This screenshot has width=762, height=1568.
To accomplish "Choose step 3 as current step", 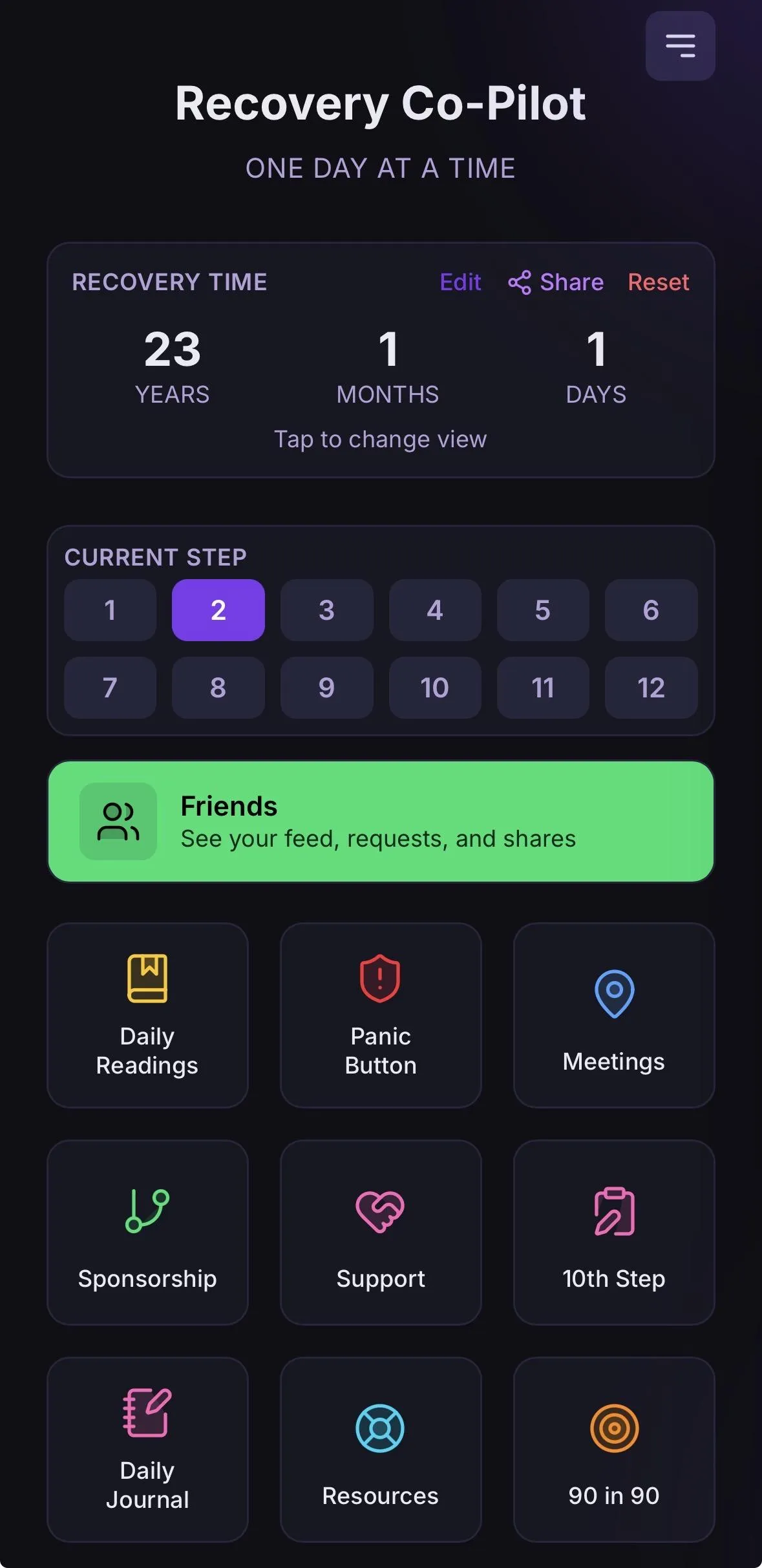I will tap(326, 610).
